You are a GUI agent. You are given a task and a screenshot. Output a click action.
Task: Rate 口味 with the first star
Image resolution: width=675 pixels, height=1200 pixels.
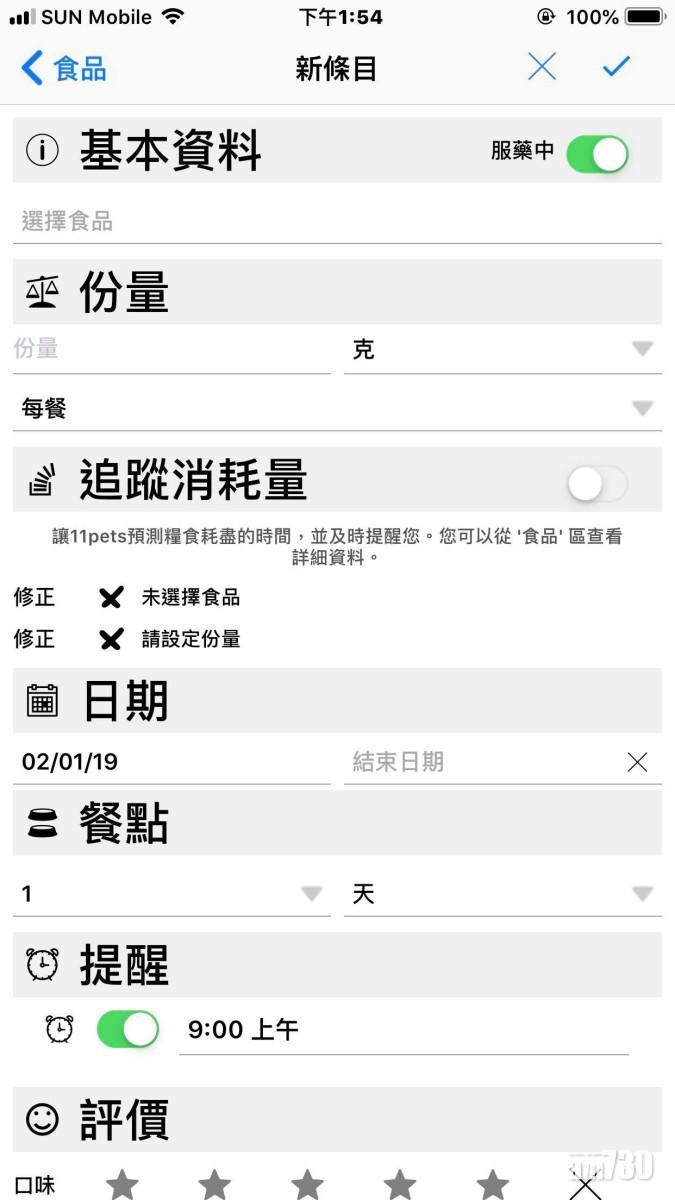tap(122, 1185)
